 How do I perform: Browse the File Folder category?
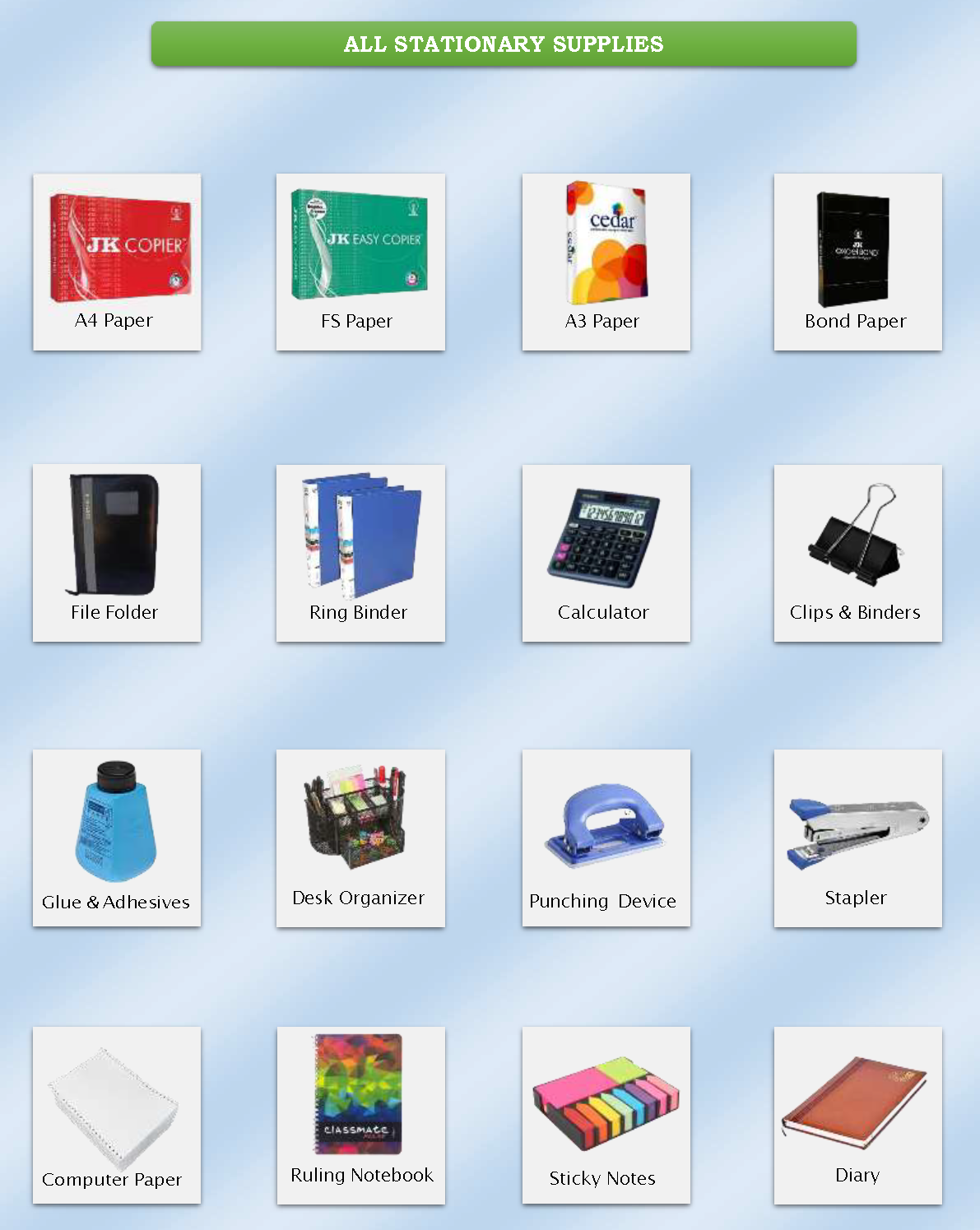(x=117, y=553)
